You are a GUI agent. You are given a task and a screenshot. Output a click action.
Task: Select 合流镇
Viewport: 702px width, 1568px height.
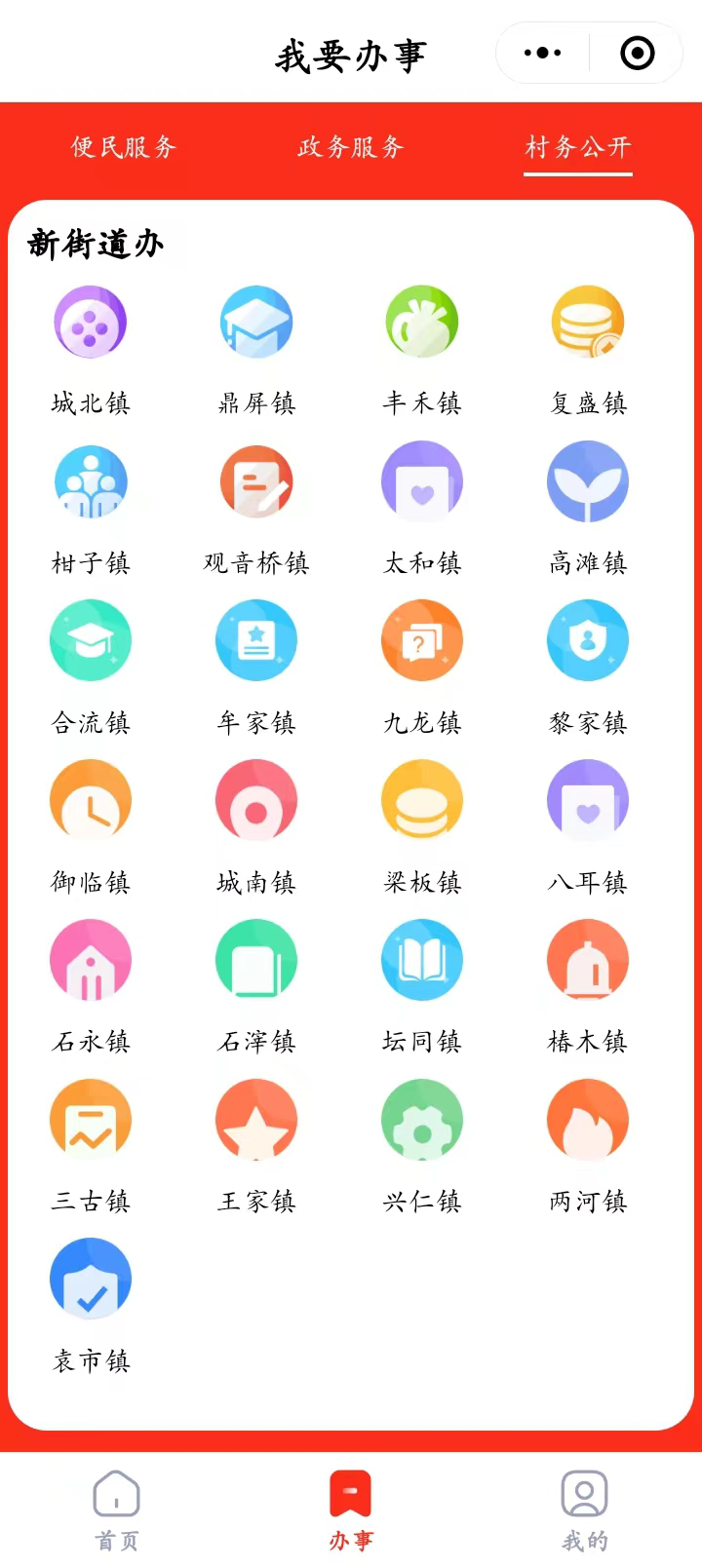click(x=91, y=669)
